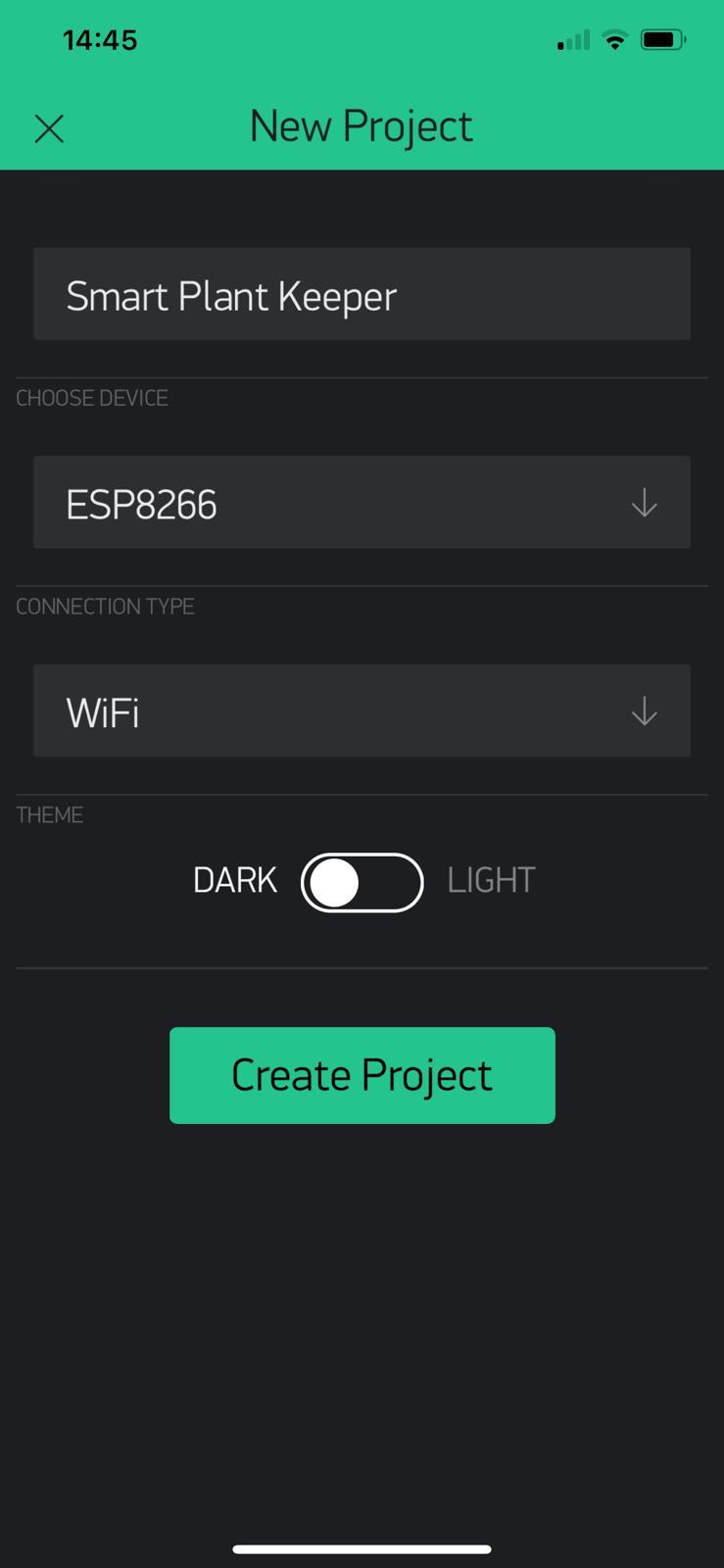Open the ESP8266 device dropdown
Image resolution: width=724 pixels, height=1568 pixels.
[x=362, y=503]
